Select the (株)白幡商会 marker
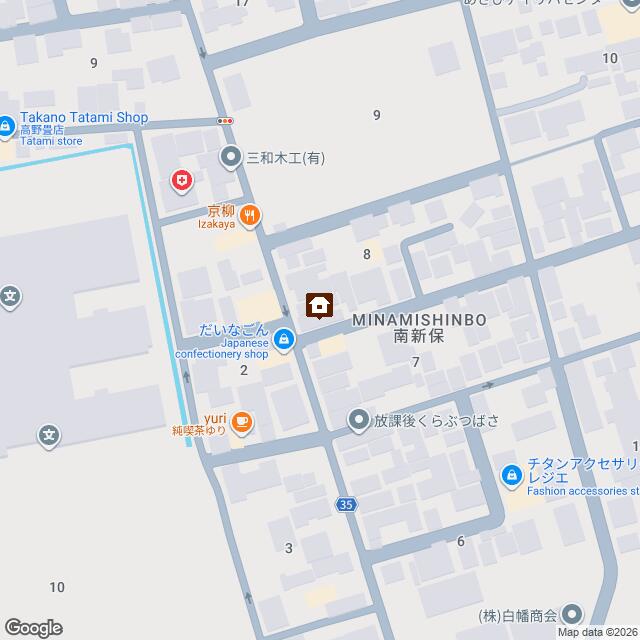Image resolution: width=640 pixels, height=640 pixels. (571, 613)
